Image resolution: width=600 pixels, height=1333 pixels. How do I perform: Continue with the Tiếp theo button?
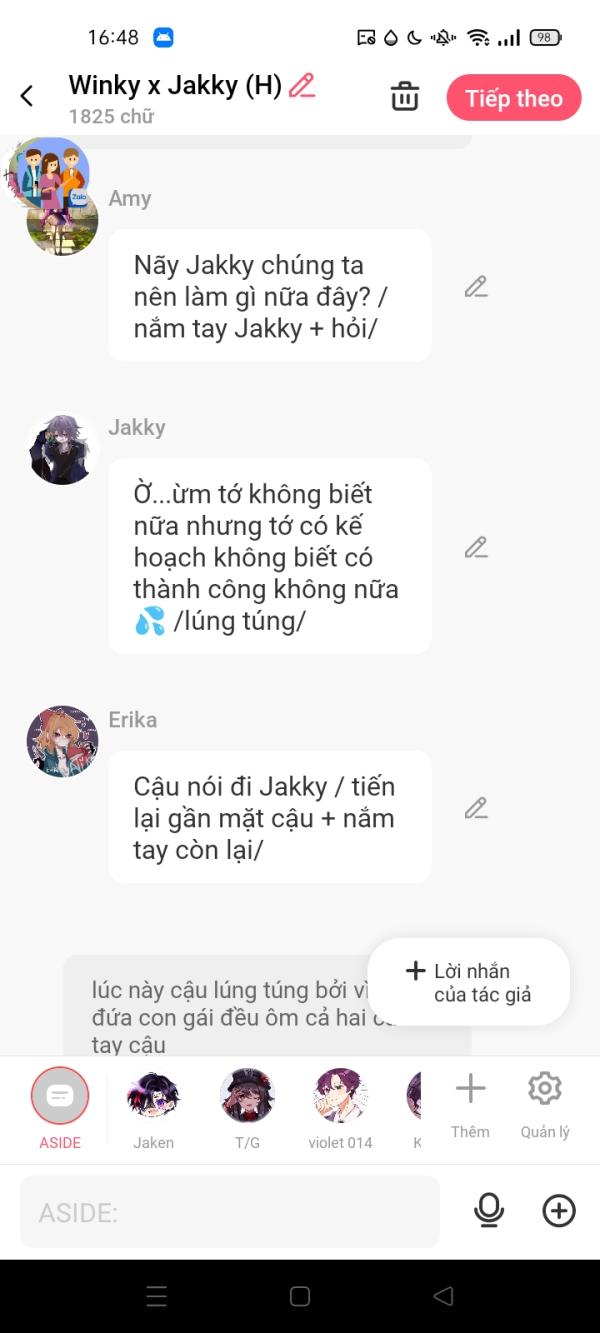[513, 98]
